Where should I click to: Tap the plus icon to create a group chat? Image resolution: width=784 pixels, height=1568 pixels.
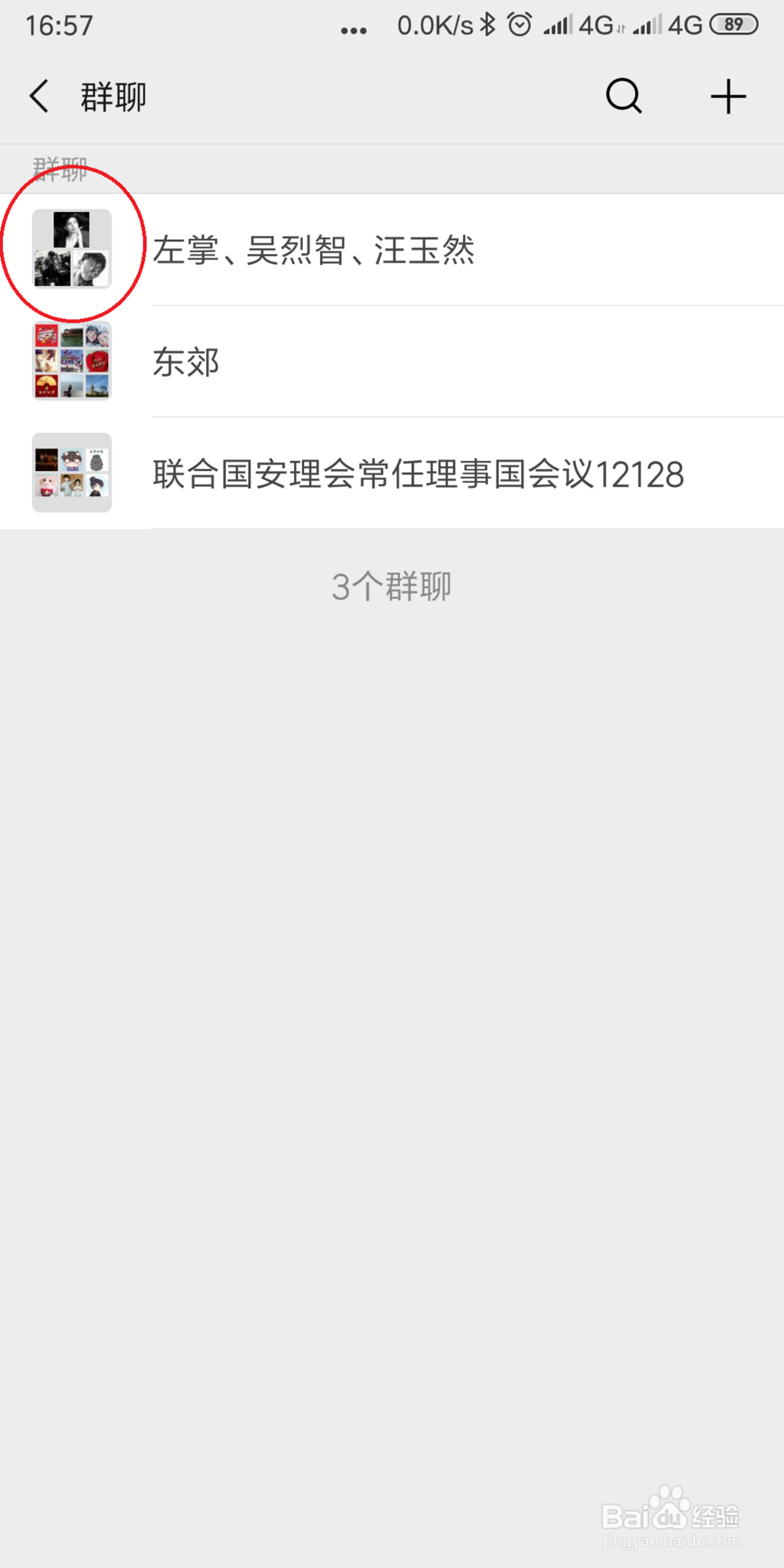point(728,96)
